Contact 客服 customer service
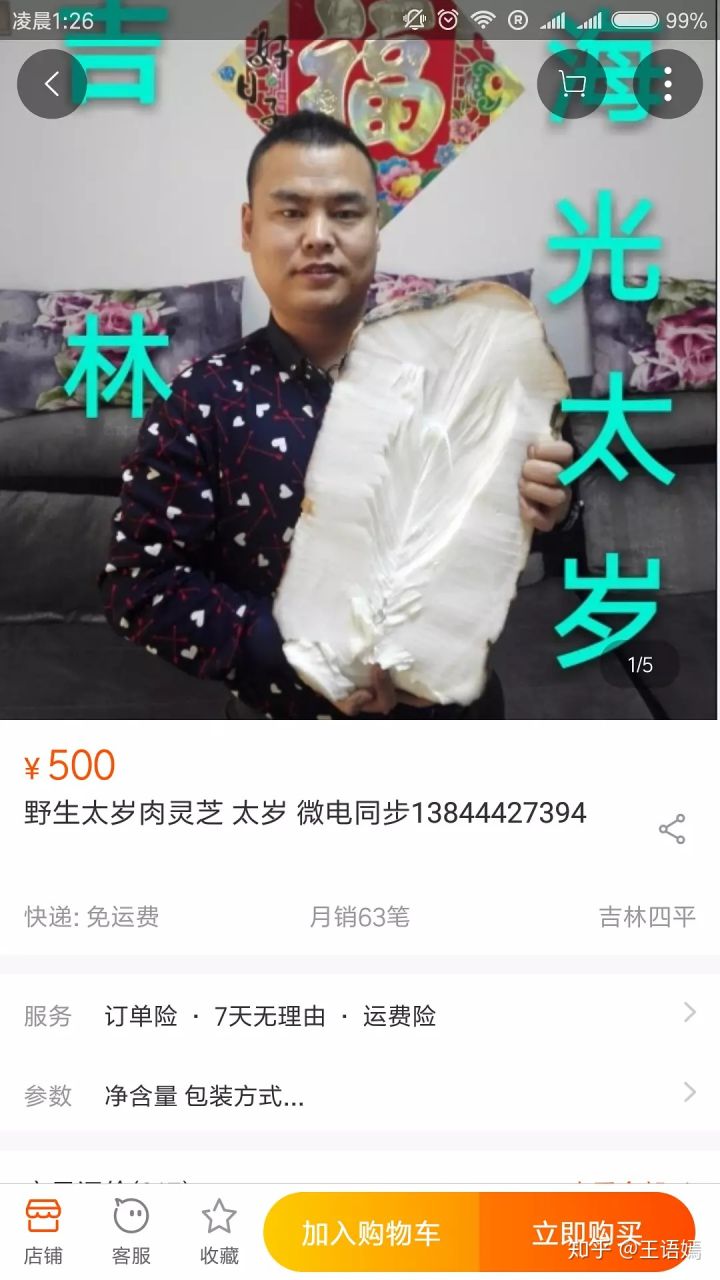This screenshot has width=720, height=1280. pos(131,1232)
